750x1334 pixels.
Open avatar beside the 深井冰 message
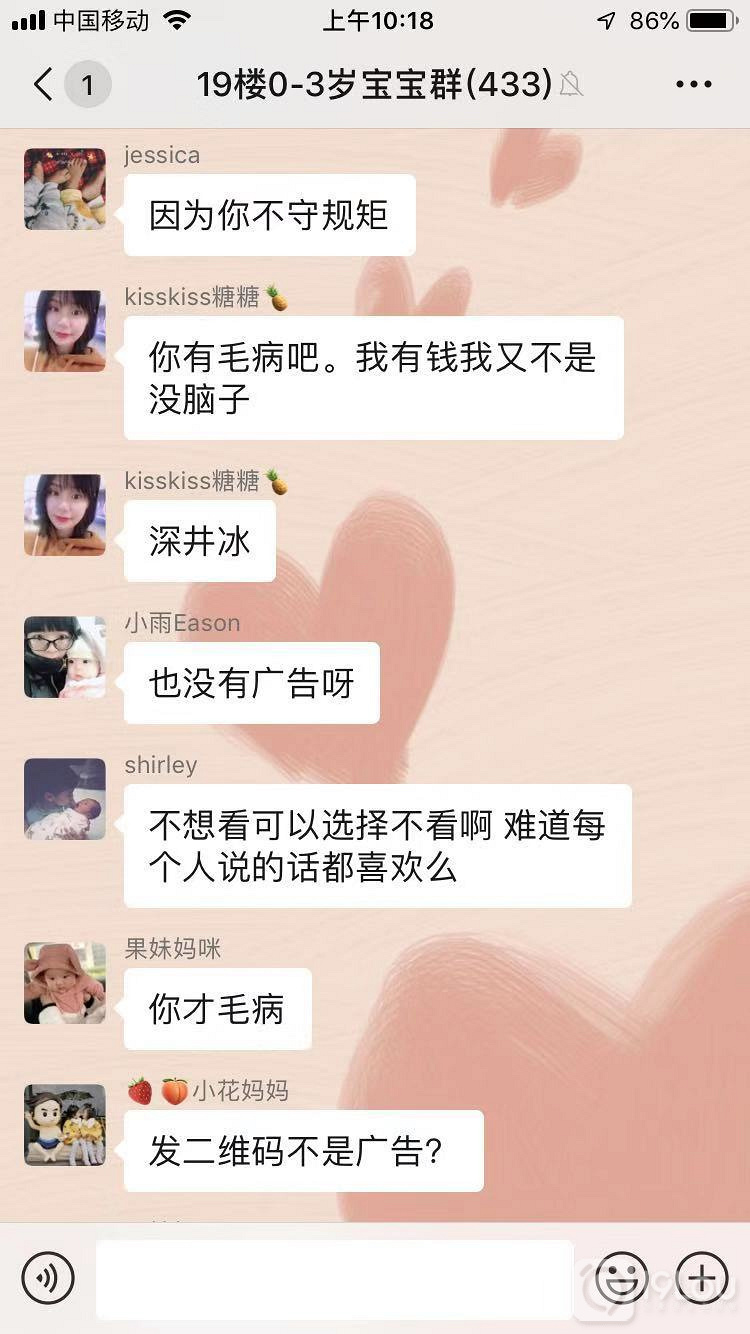click(x=65, y=515)
